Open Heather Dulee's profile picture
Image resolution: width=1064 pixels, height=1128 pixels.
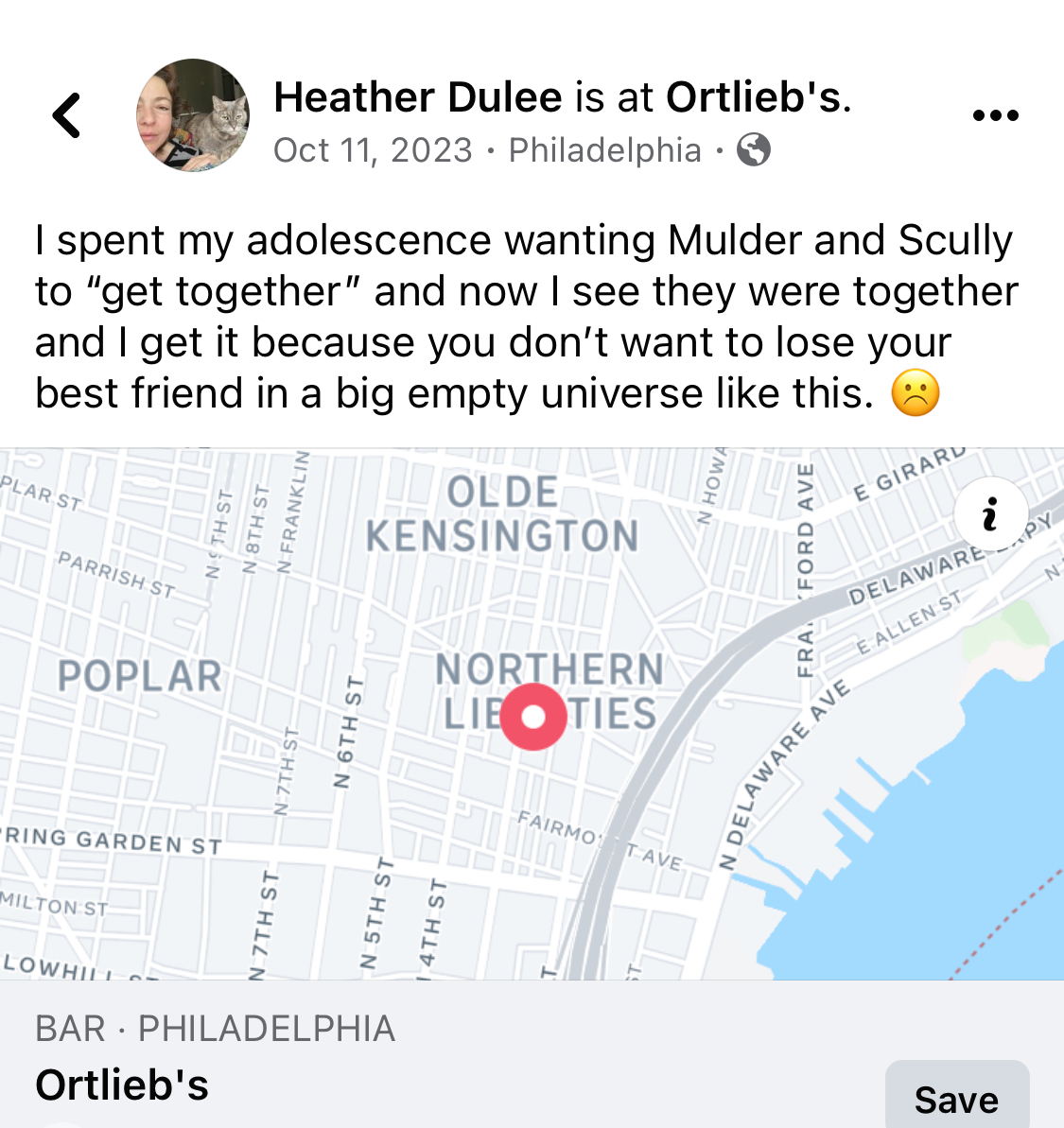point(193,115)
